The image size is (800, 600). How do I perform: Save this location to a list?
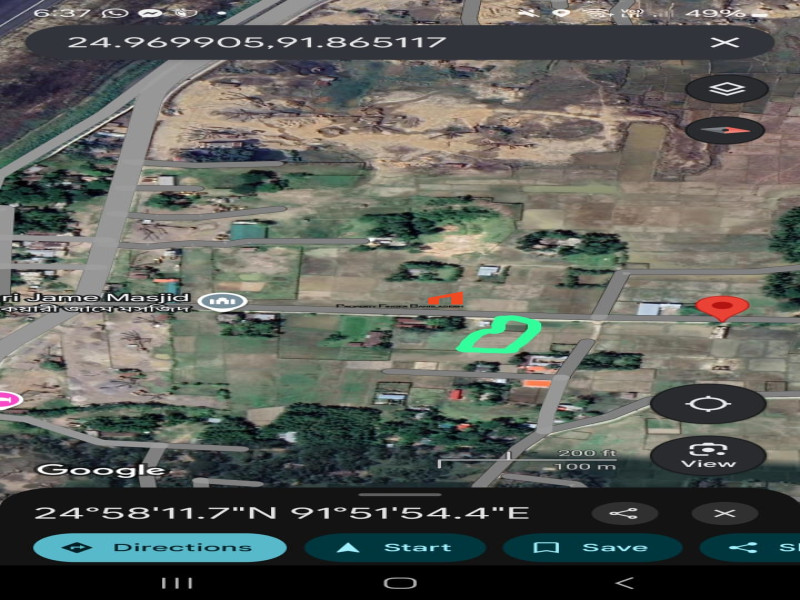pos(592,547)
